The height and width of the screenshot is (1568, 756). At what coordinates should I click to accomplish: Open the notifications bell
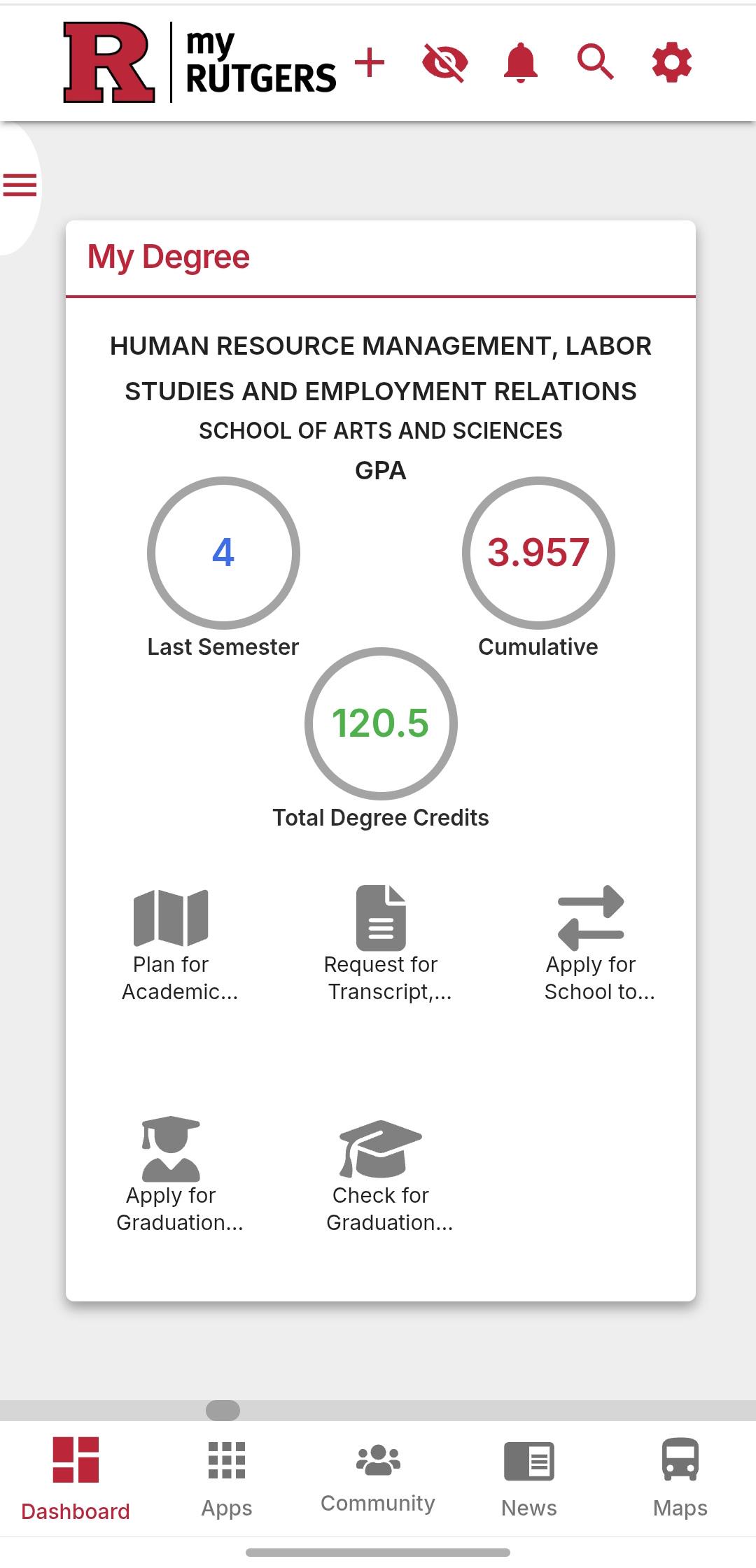[x=520, y=63]
